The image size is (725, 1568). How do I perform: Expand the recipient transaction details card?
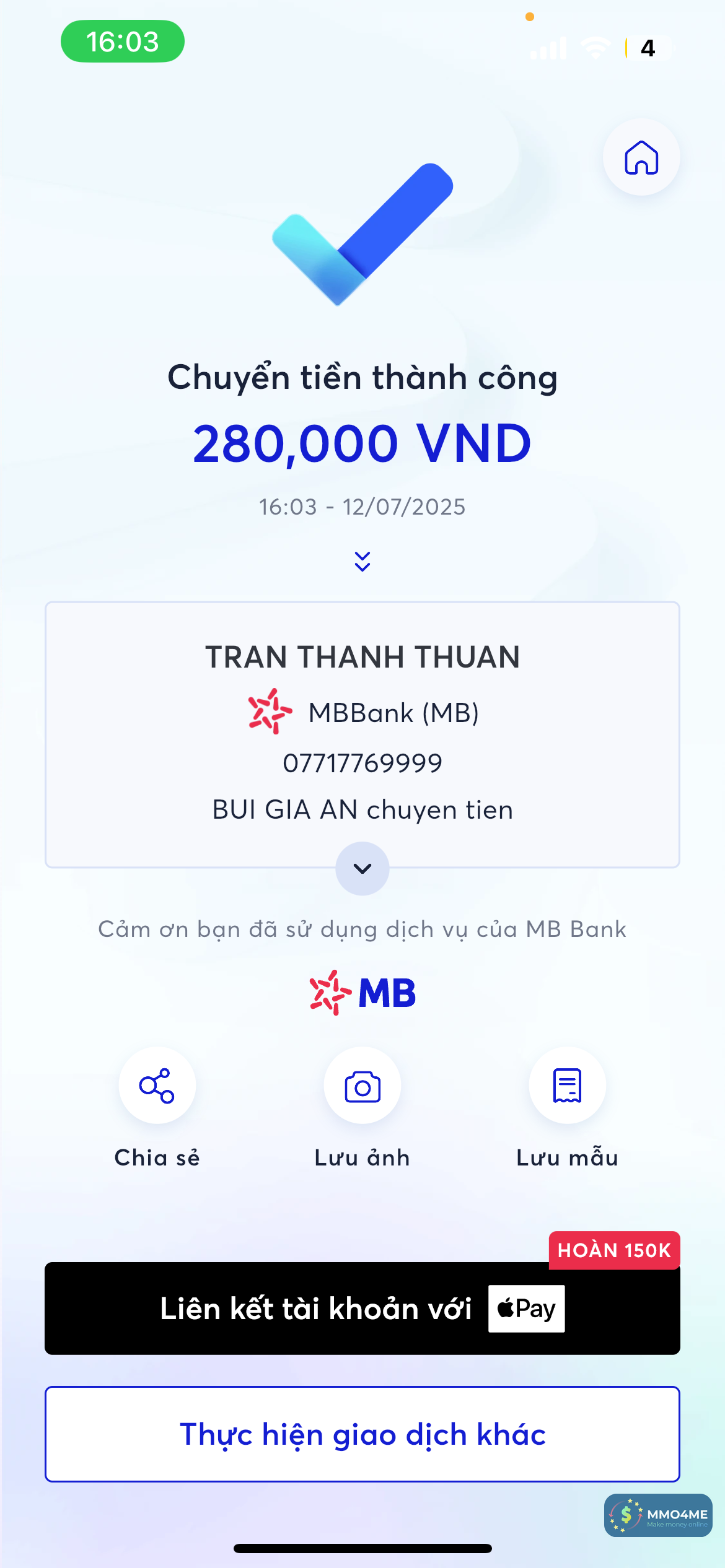tap(362, 868)
